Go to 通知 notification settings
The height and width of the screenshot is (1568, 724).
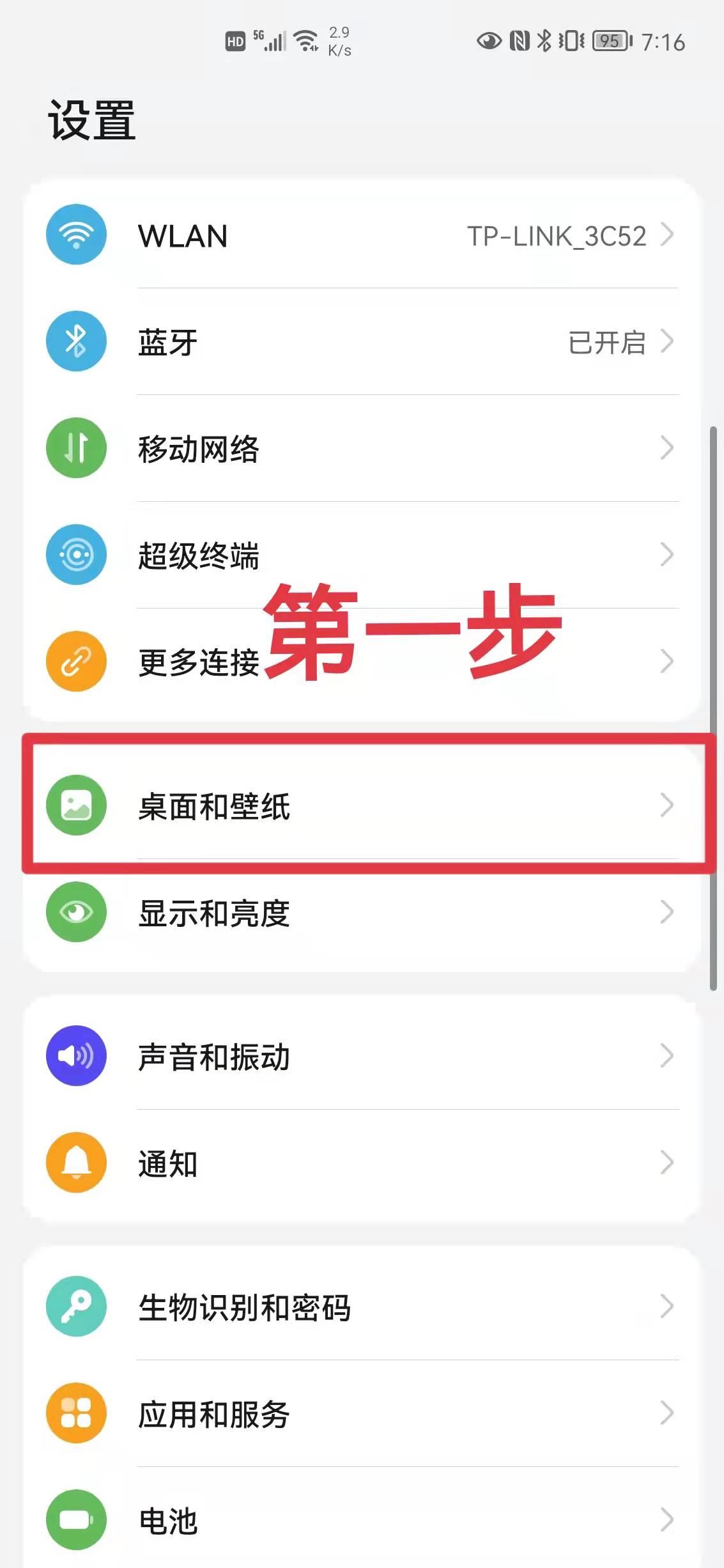(x=362, y=1163)
